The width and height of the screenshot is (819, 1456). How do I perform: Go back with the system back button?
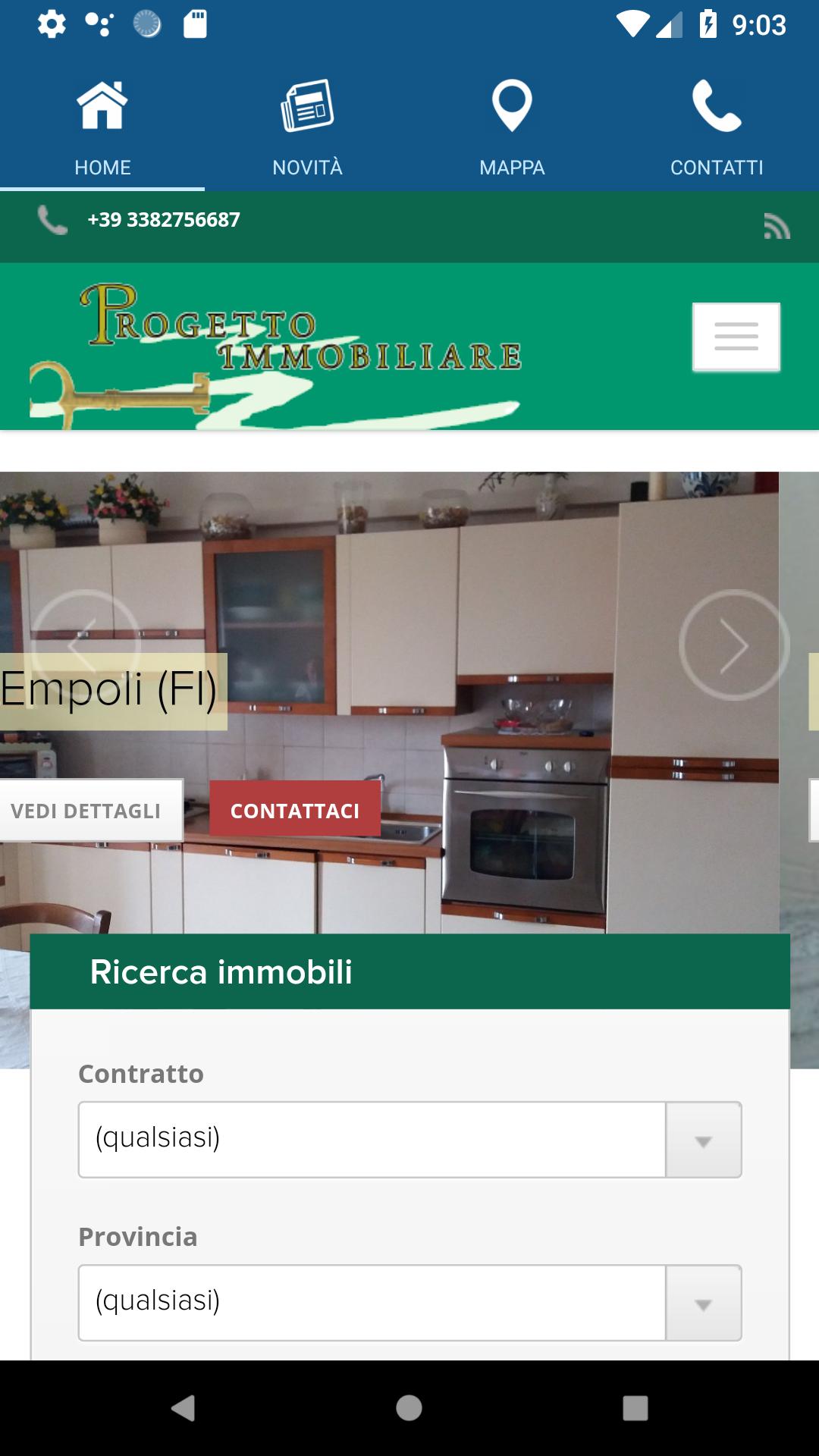pos(183,1408)
